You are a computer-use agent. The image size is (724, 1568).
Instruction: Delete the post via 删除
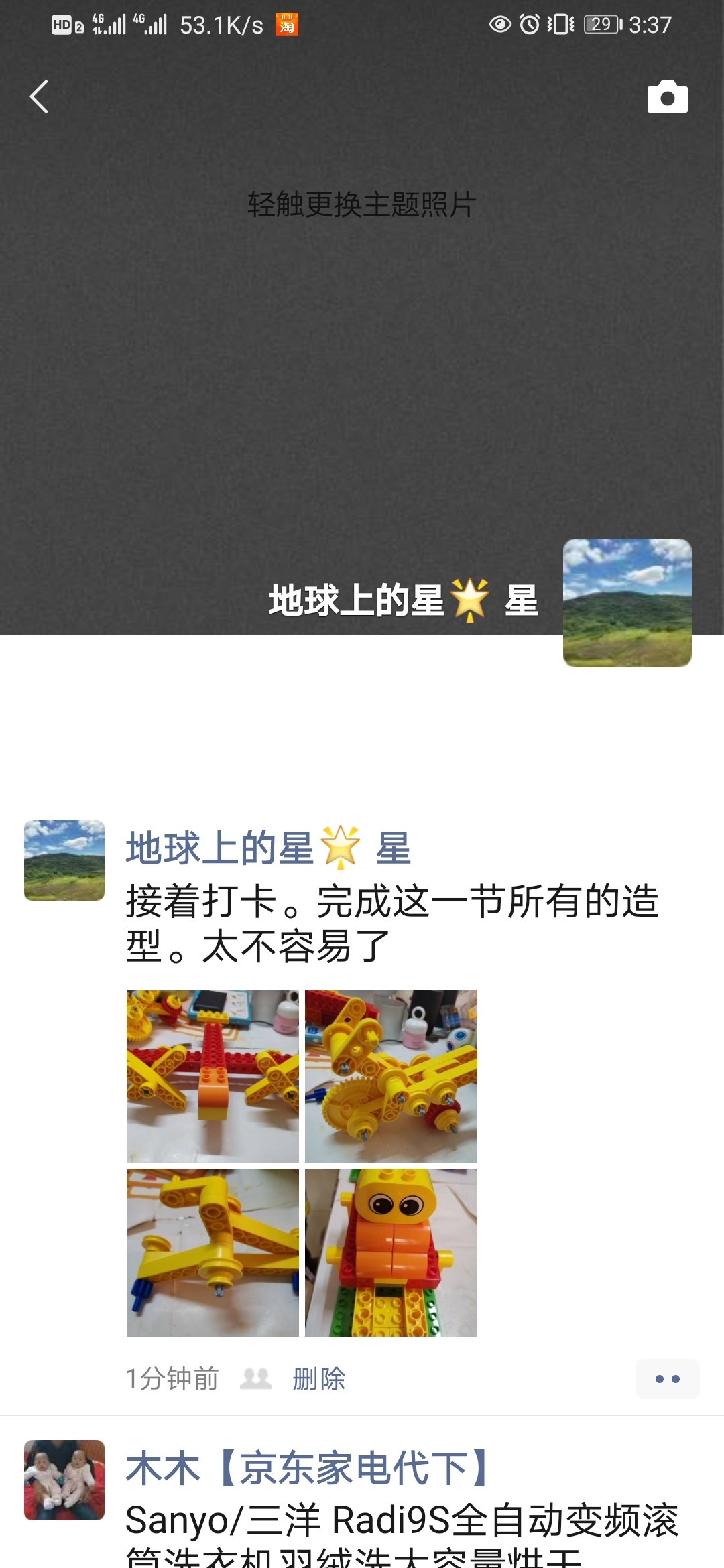318,1378
